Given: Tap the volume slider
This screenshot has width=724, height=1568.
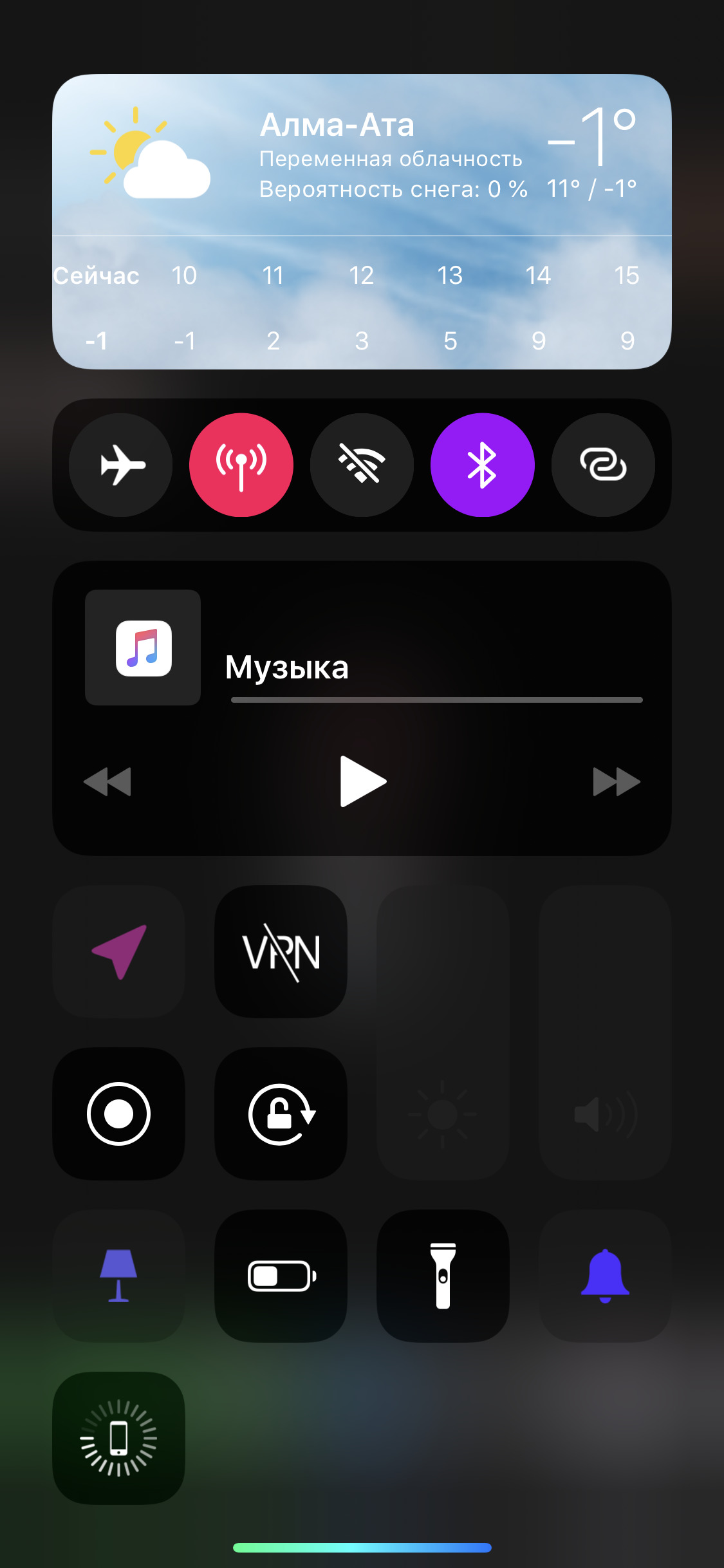Looking at the screenshot, I should coord(605,1032).
